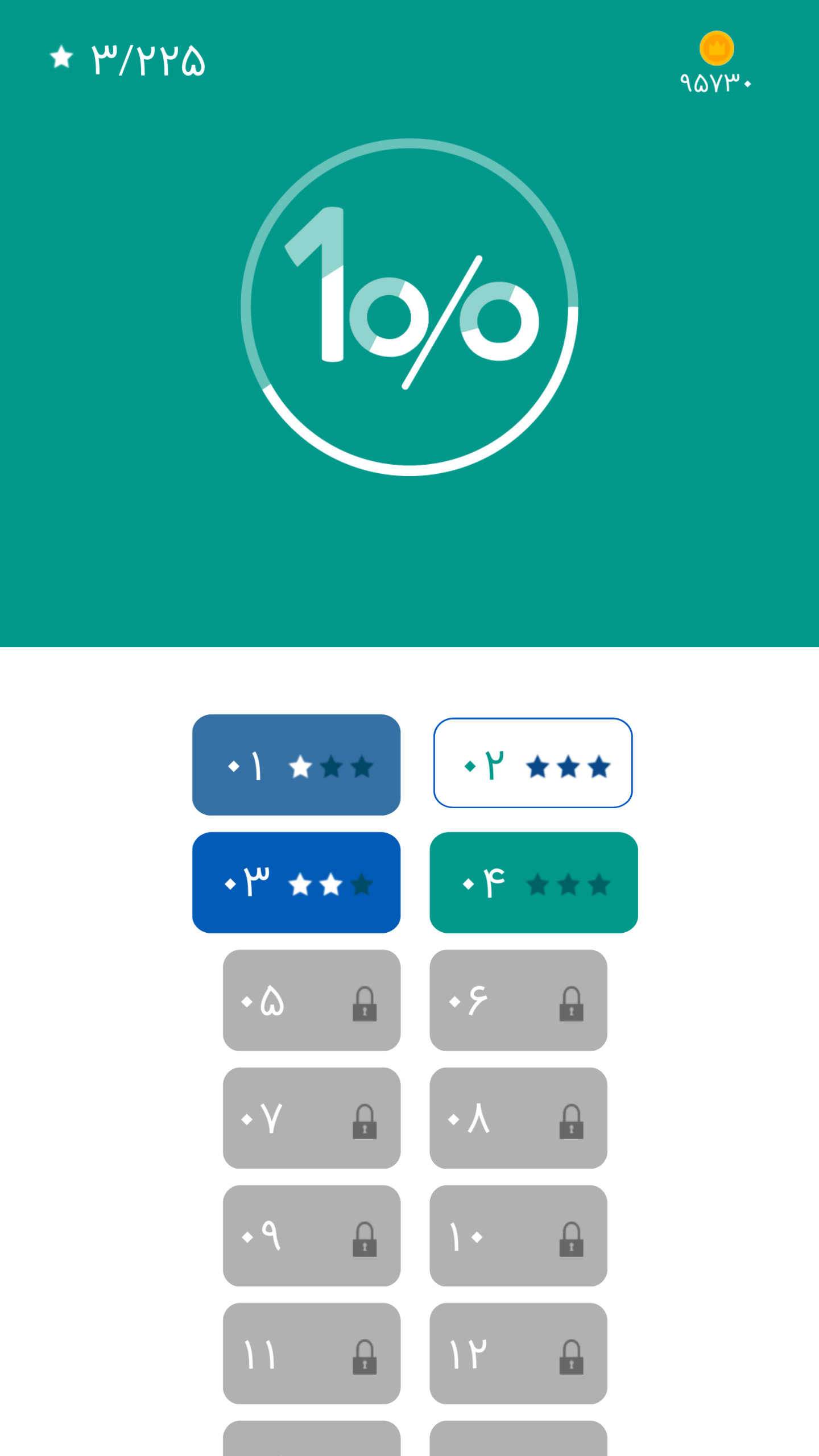Screen dimensions: 819x1456
Task: Tap locked level ۱۲
Action: click(x=518, y=1354)
